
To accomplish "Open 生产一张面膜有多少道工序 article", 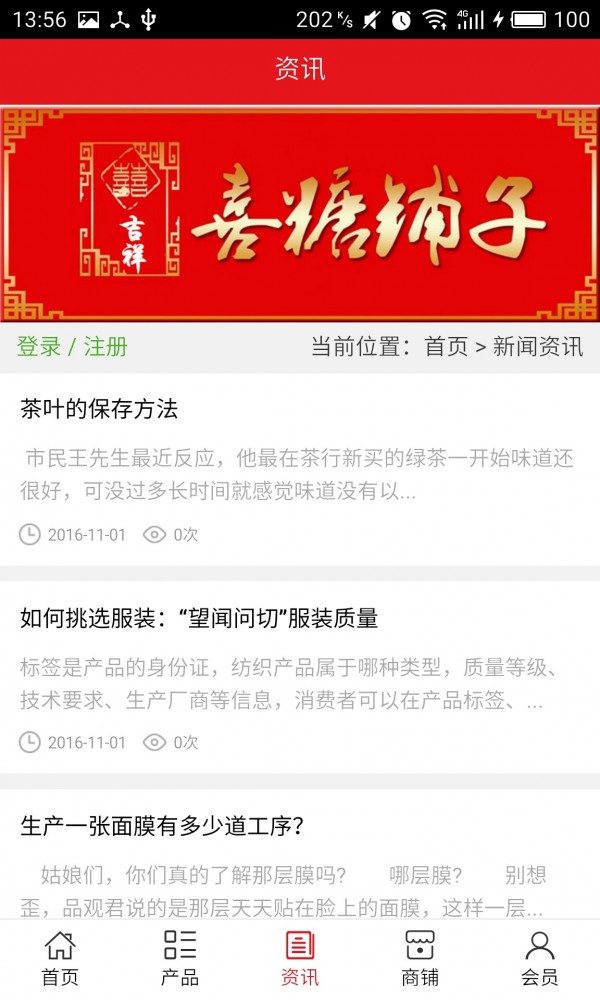I will tap(162, 826).
